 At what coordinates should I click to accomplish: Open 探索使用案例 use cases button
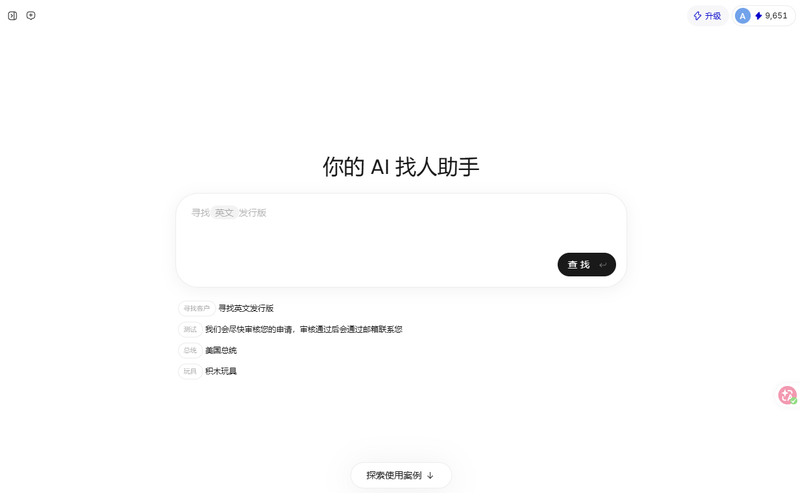click(x=400, y=475)
